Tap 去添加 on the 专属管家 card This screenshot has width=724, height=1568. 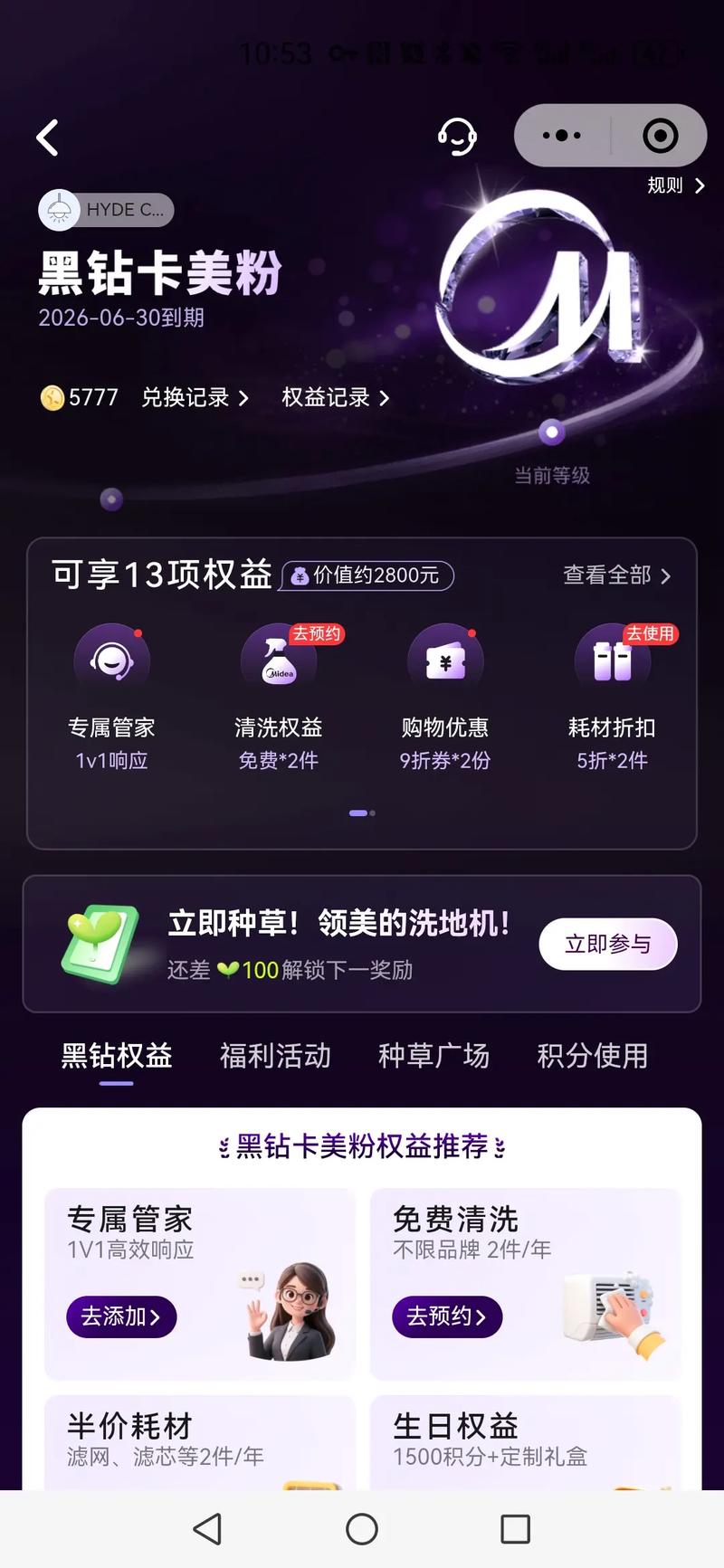(x=121, y=1316)
